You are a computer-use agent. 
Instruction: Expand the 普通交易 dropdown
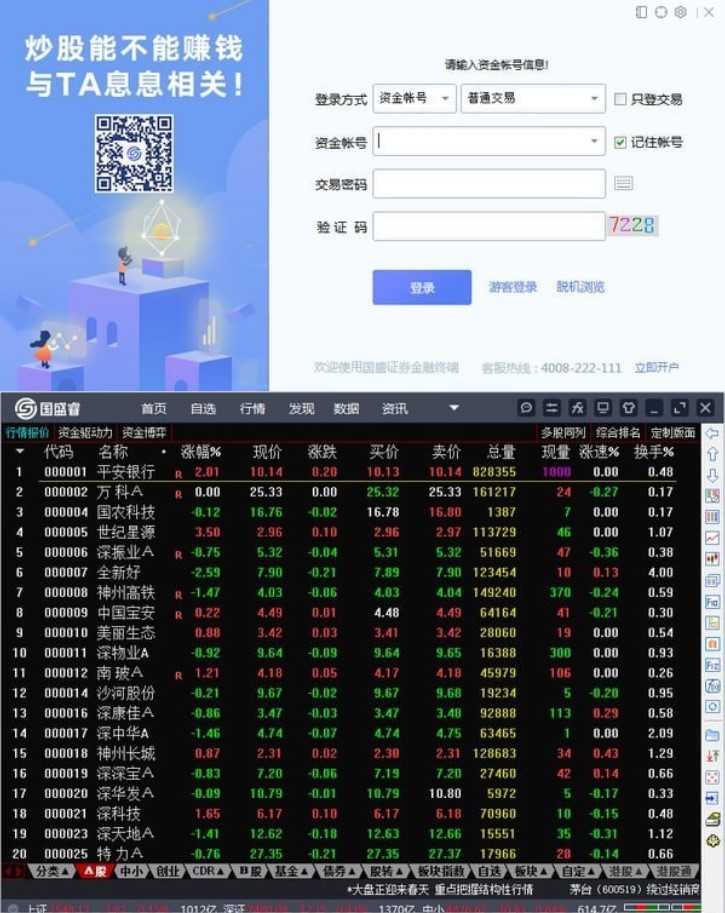click(532, 99)
